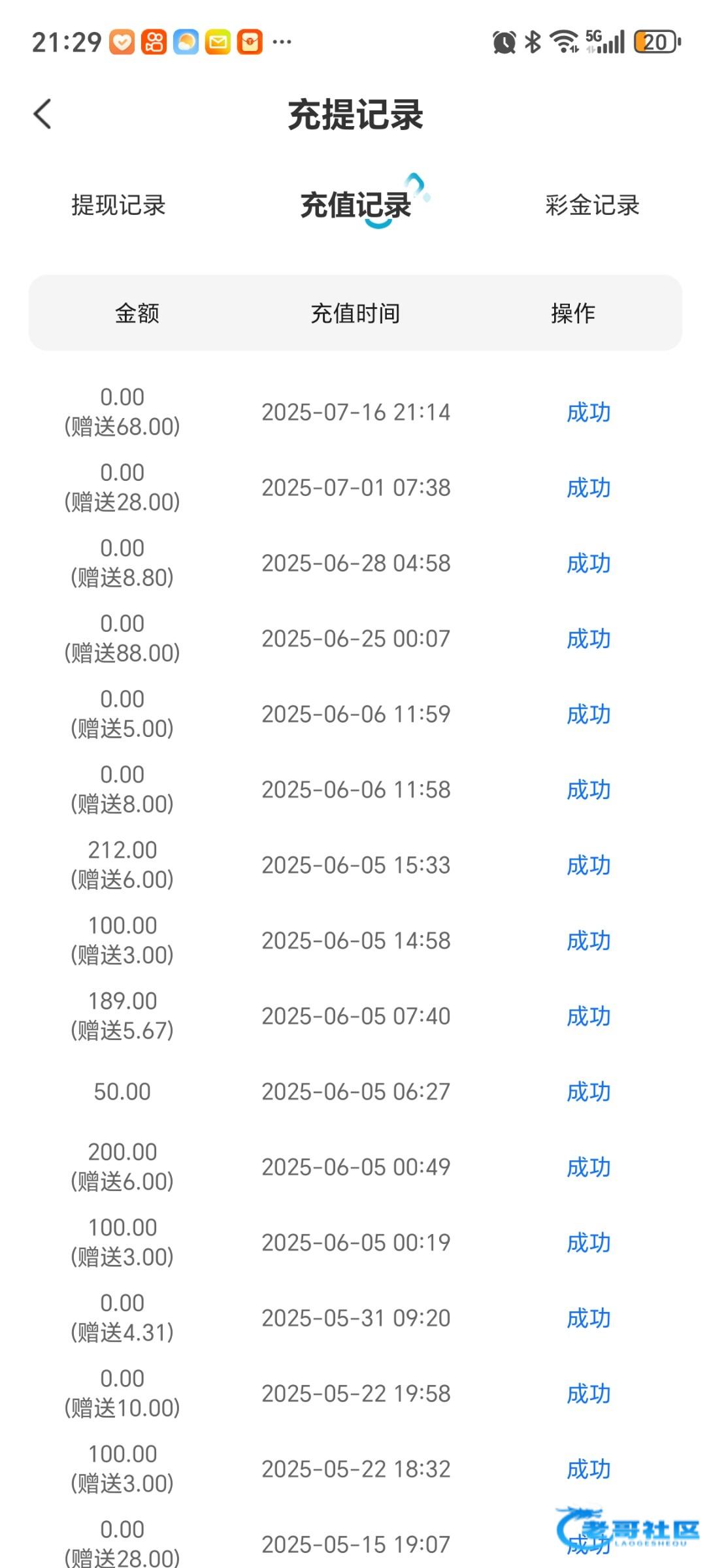Viewport: 711px width, 1568px height.
Task: Go back using the top-left arrow
Action: [43, 114]
